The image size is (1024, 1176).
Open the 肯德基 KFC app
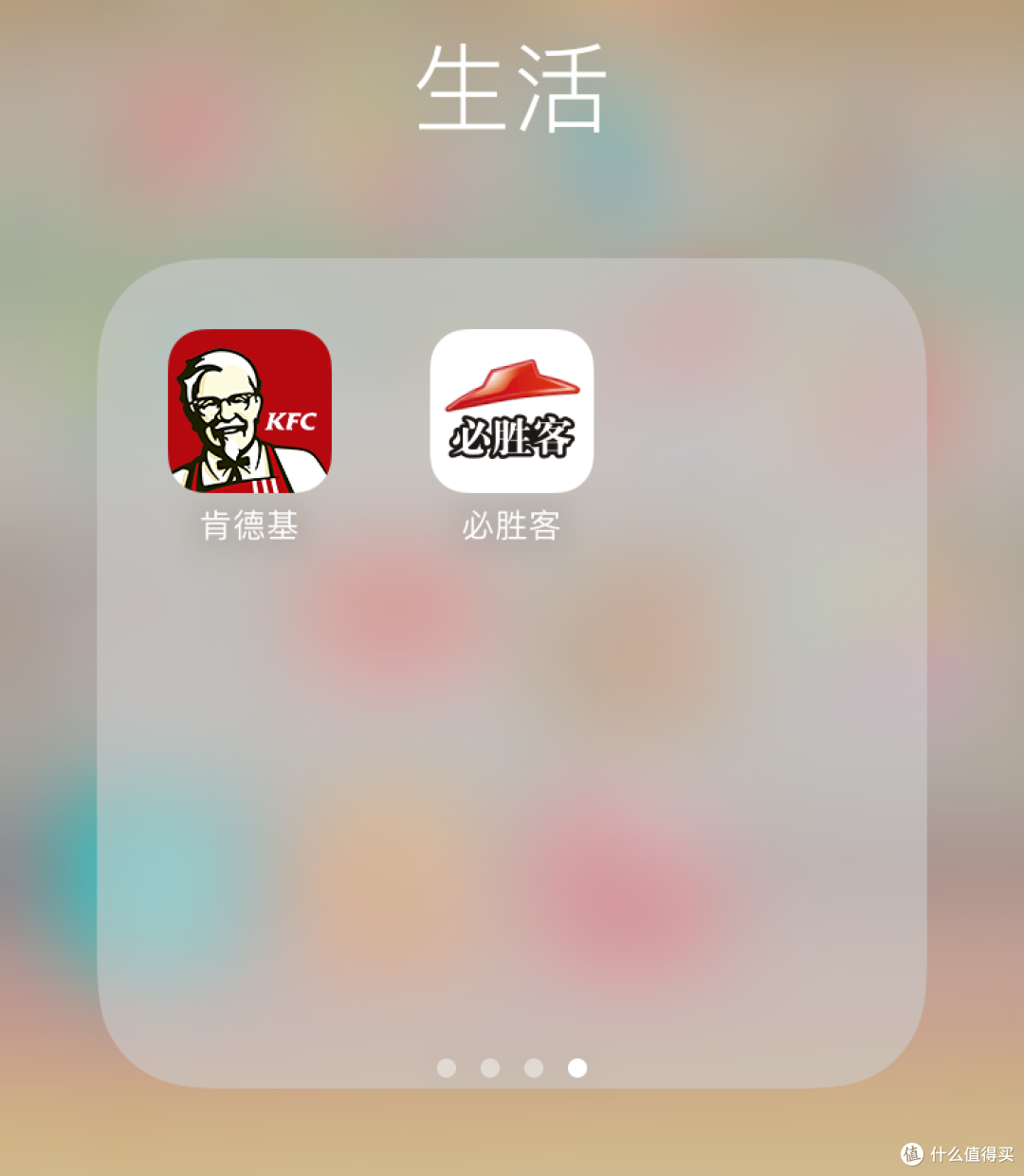click(249, 411)
